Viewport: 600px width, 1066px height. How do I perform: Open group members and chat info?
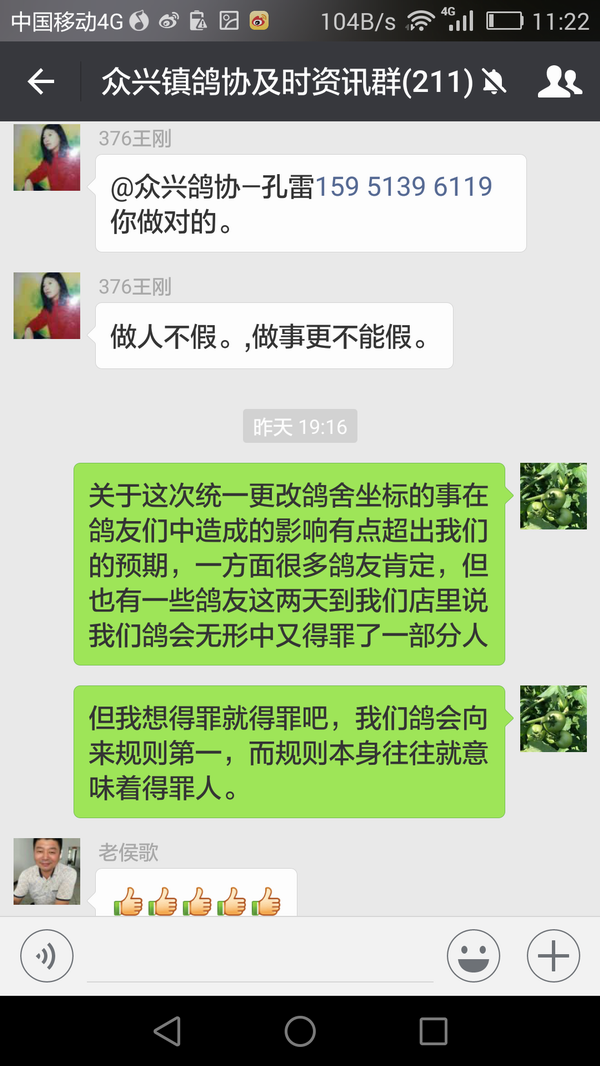tap(559, 82)
